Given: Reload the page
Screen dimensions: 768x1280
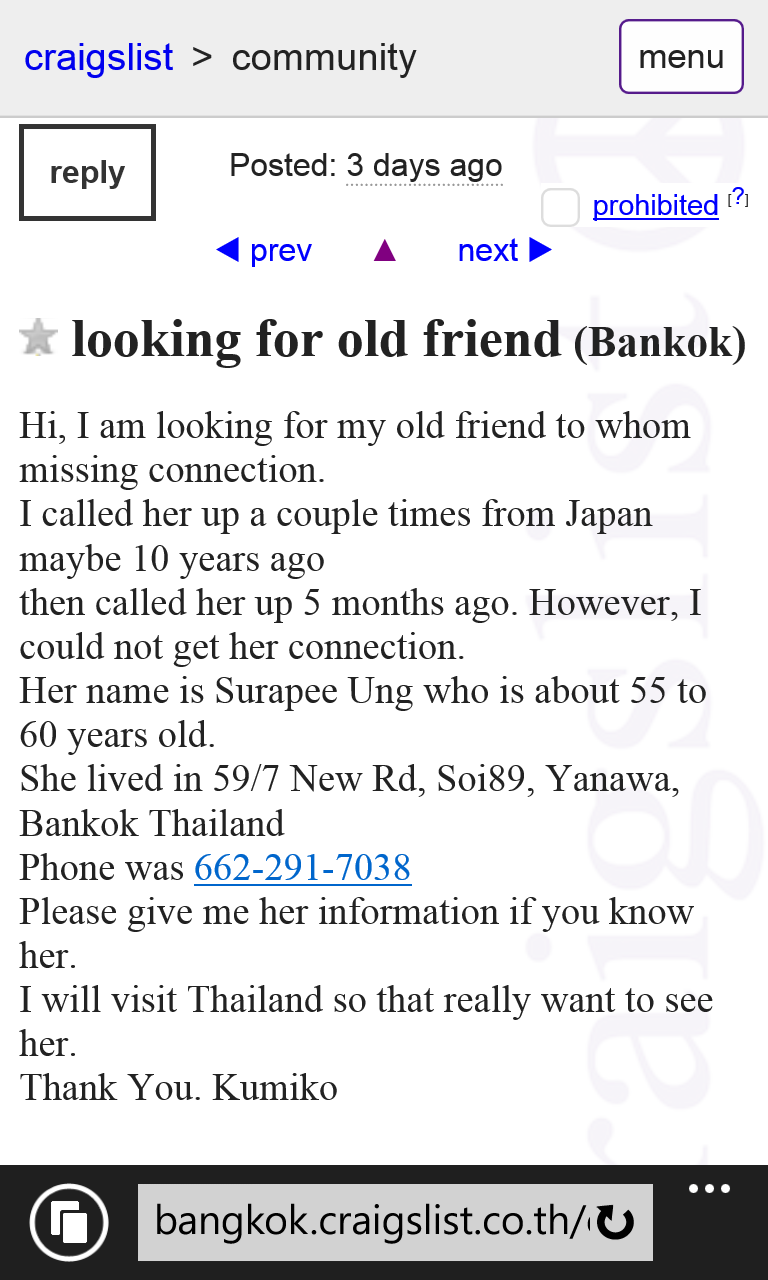Looking at the screenshot, I should pyautogui.click(x=615, y=1222).
